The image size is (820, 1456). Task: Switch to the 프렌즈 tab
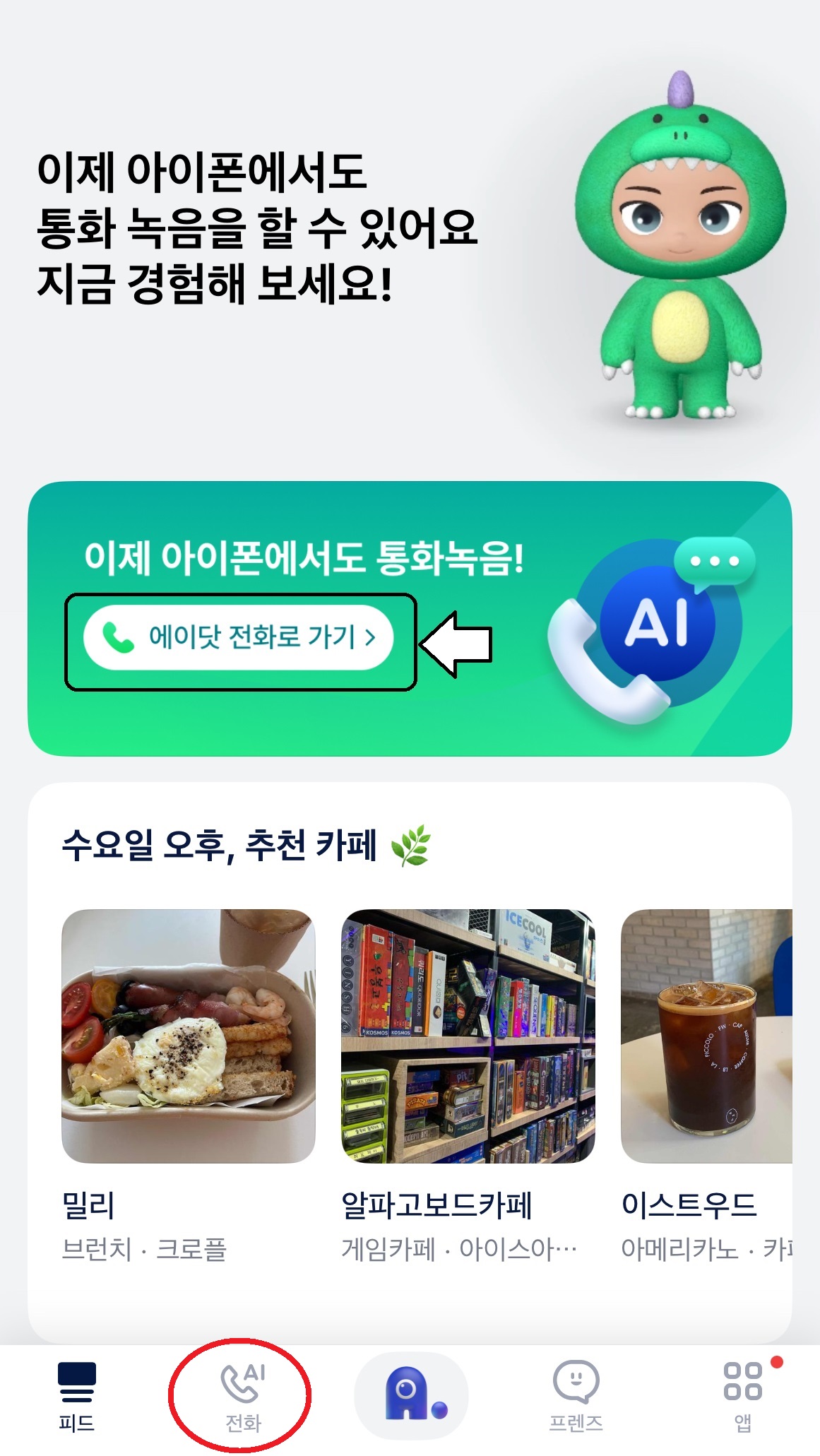(x=576, y=1388)
